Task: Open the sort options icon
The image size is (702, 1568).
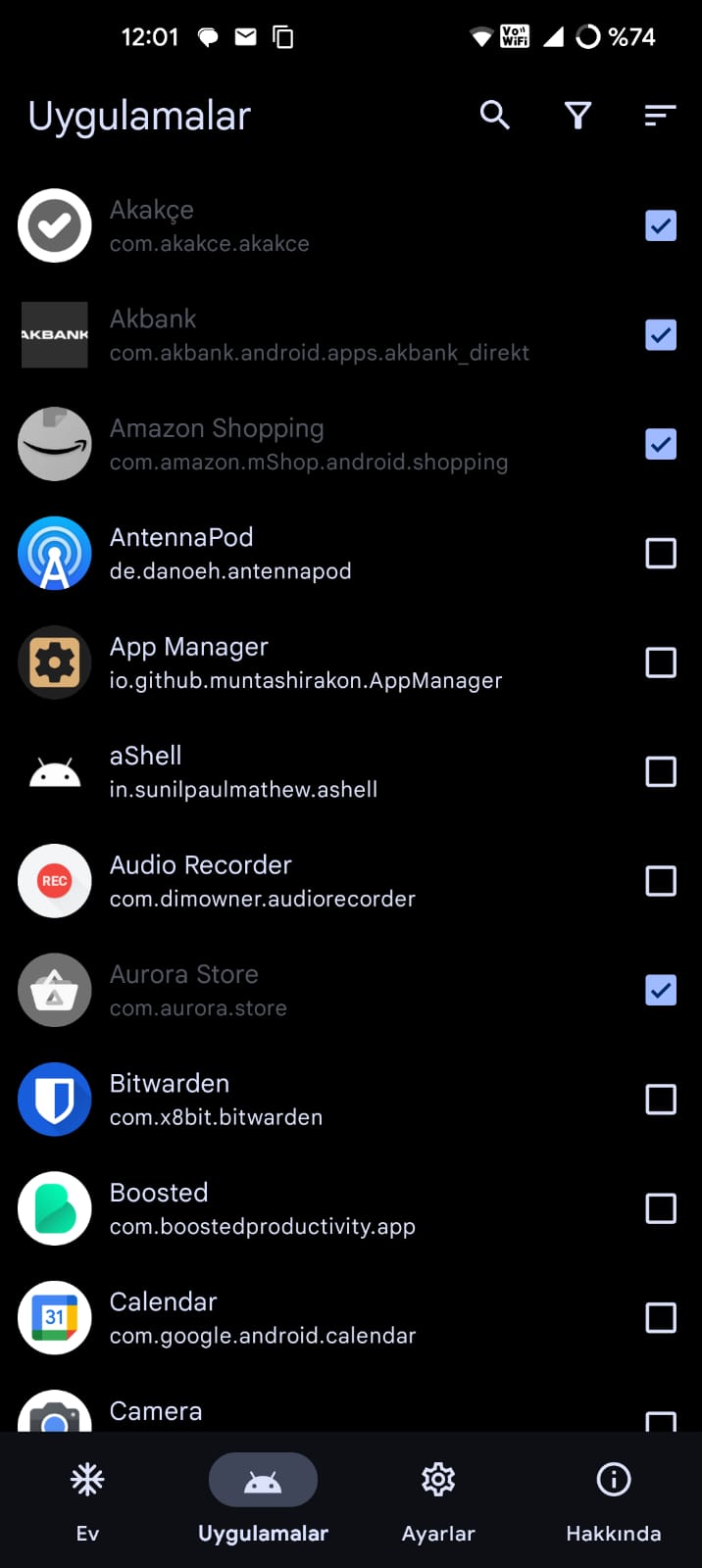Action: tap(660, 116)
